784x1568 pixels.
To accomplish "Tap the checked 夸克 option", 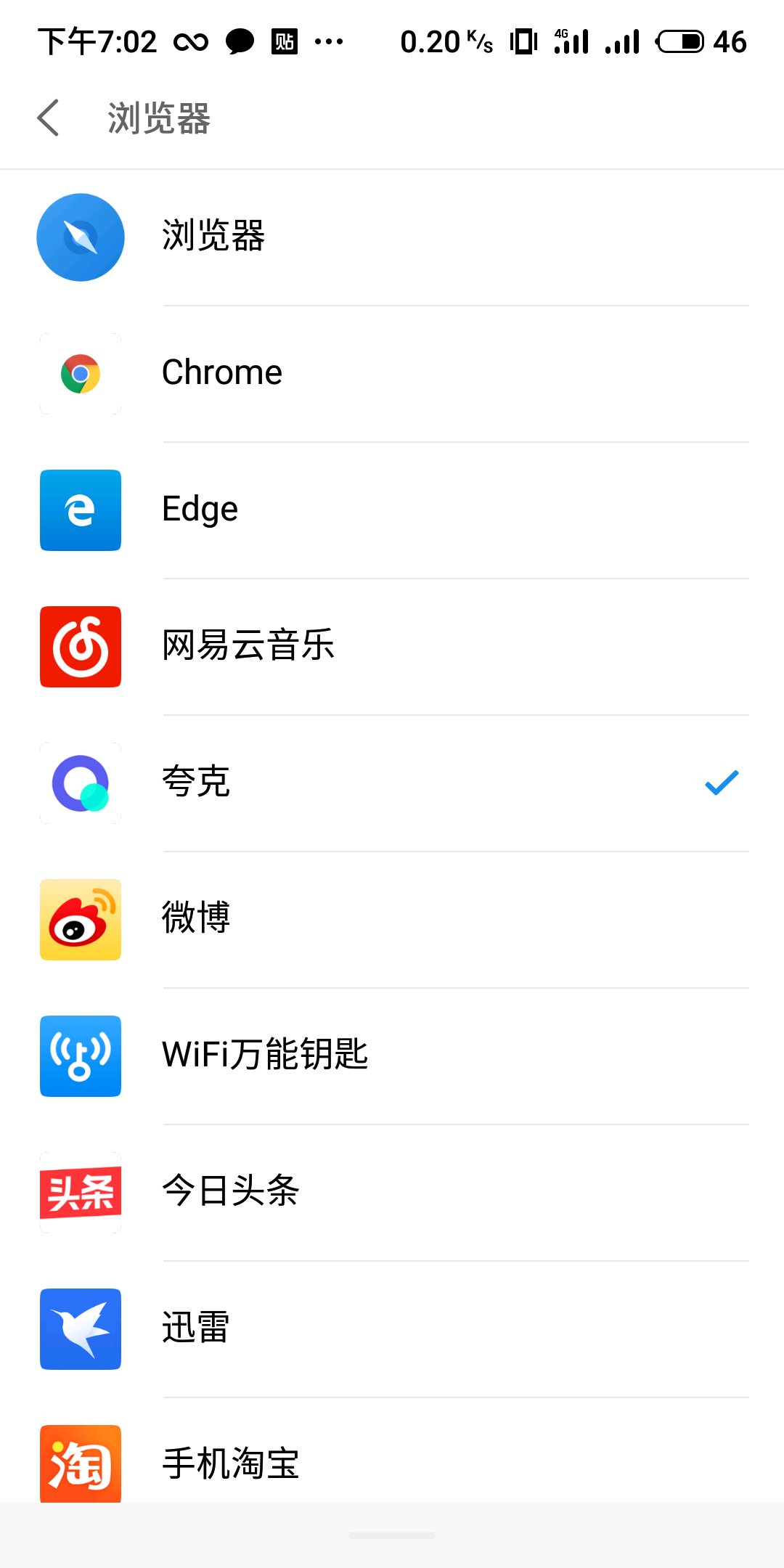I will 392,783.
